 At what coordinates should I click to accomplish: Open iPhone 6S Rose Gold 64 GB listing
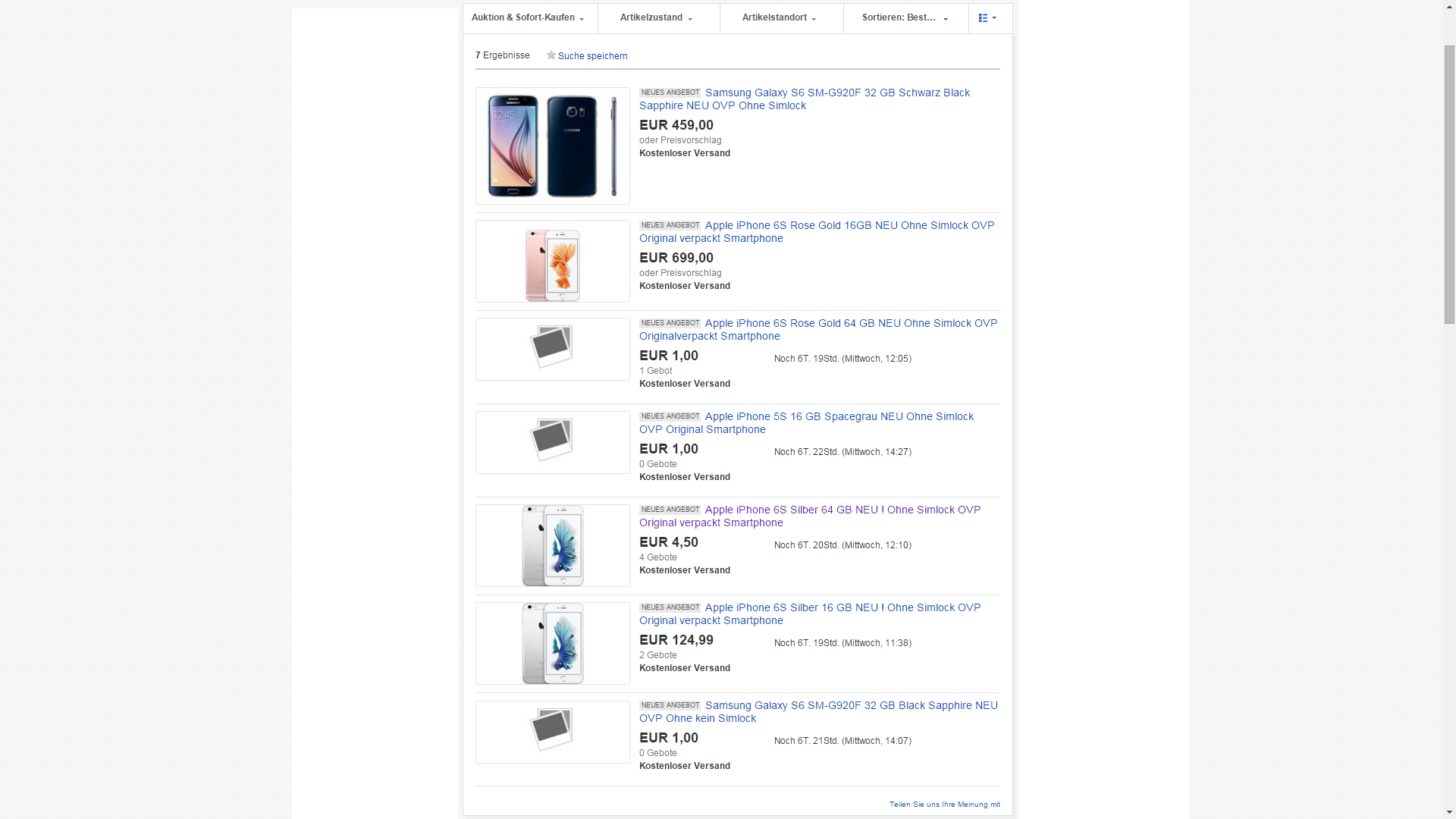point(851,323)
